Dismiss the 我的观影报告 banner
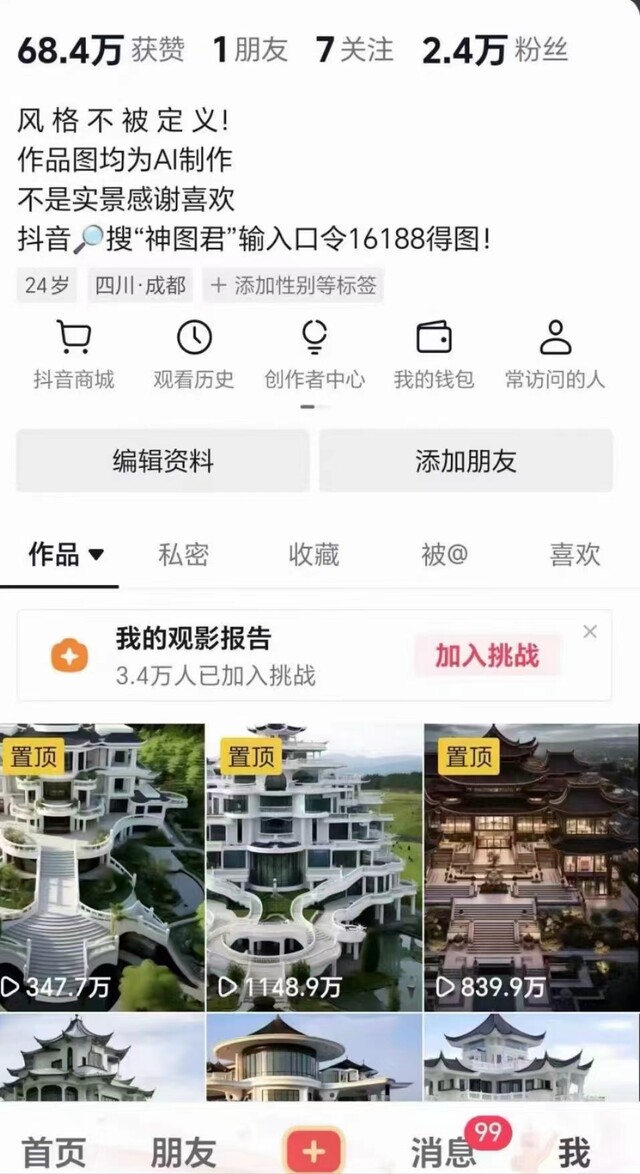Screen dimensions: 640x1174 click(x=590, y=632)
